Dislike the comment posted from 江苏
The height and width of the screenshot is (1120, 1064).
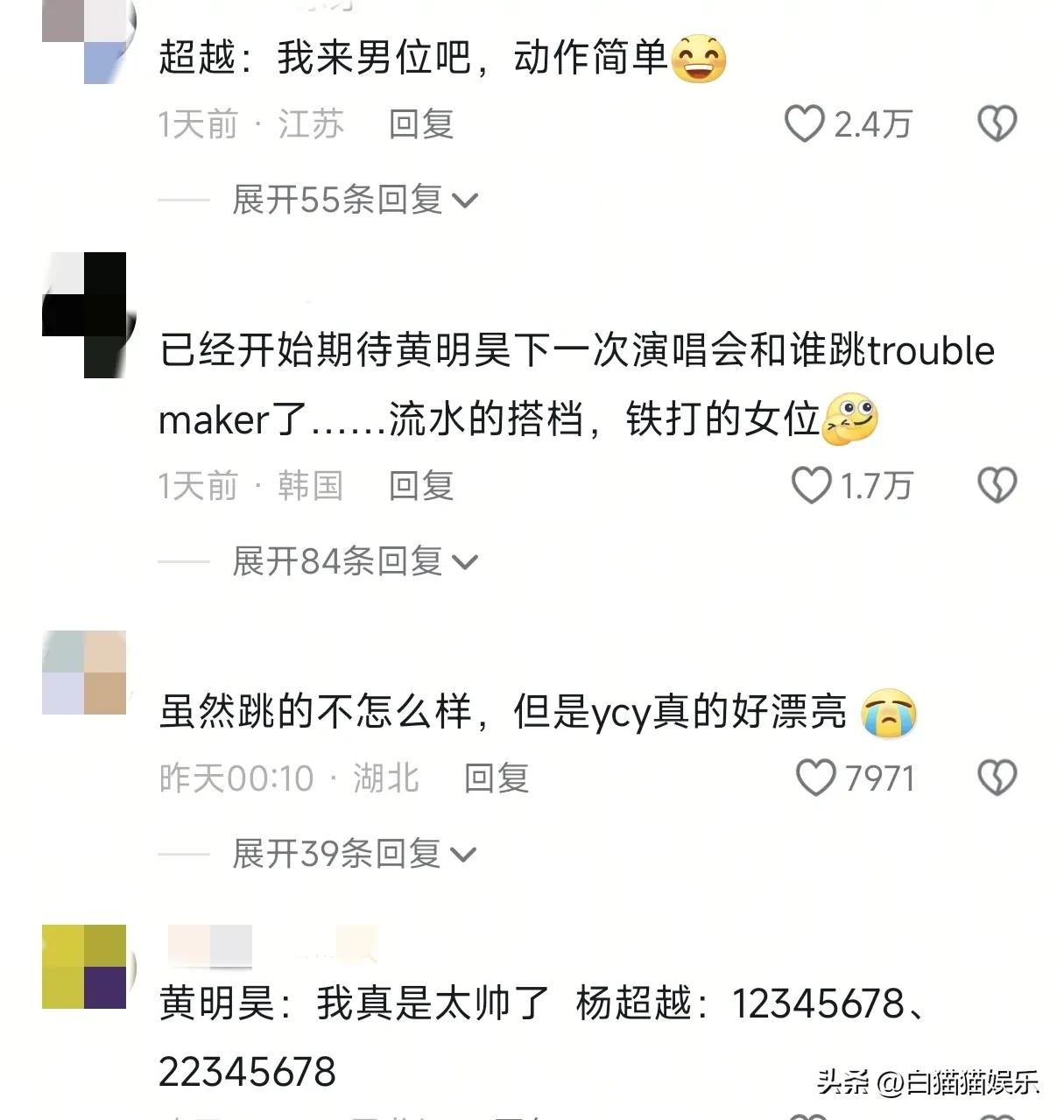[997, 123]
